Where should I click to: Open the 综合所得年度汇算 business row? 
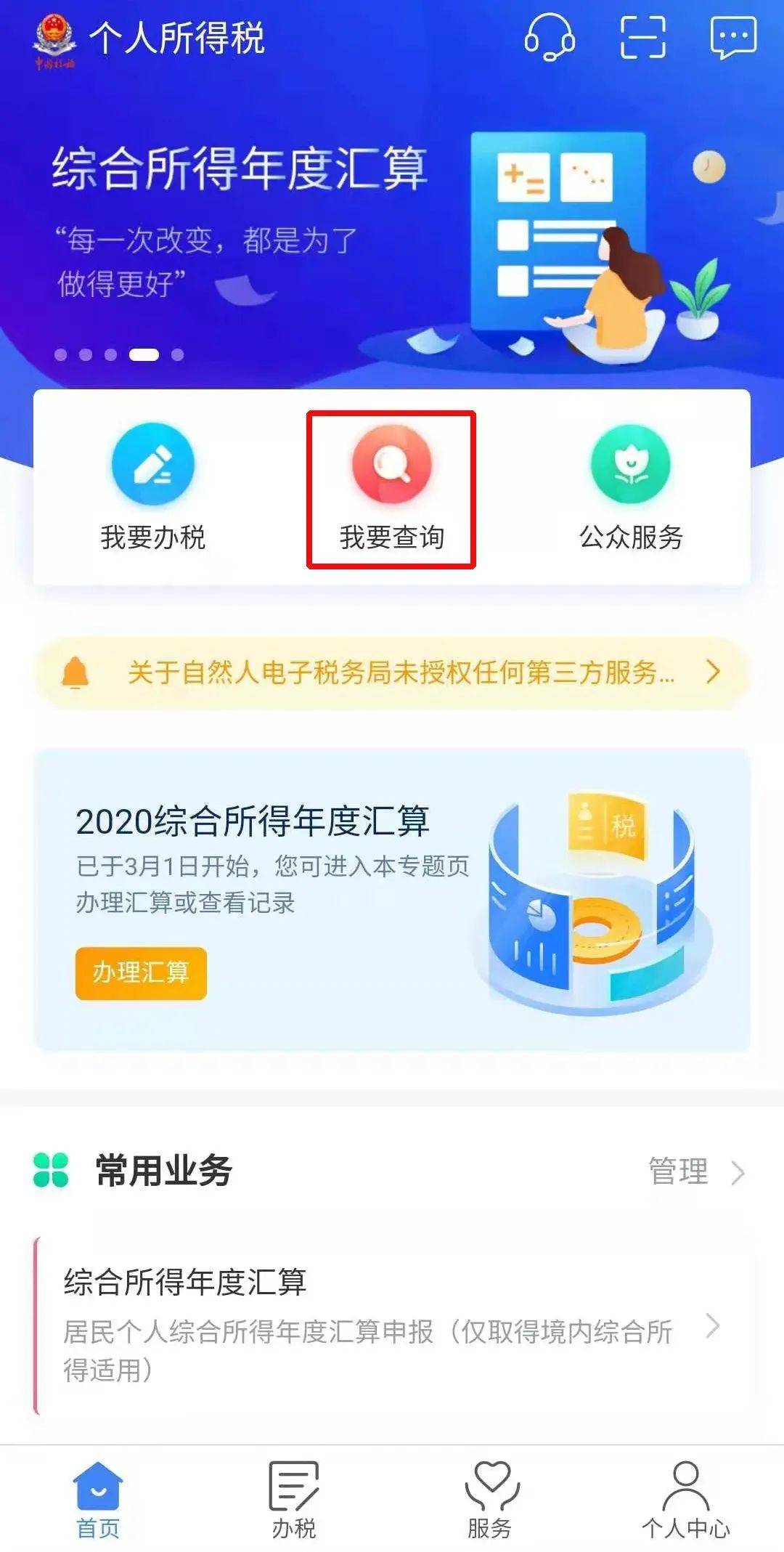tap(392, 1325)
